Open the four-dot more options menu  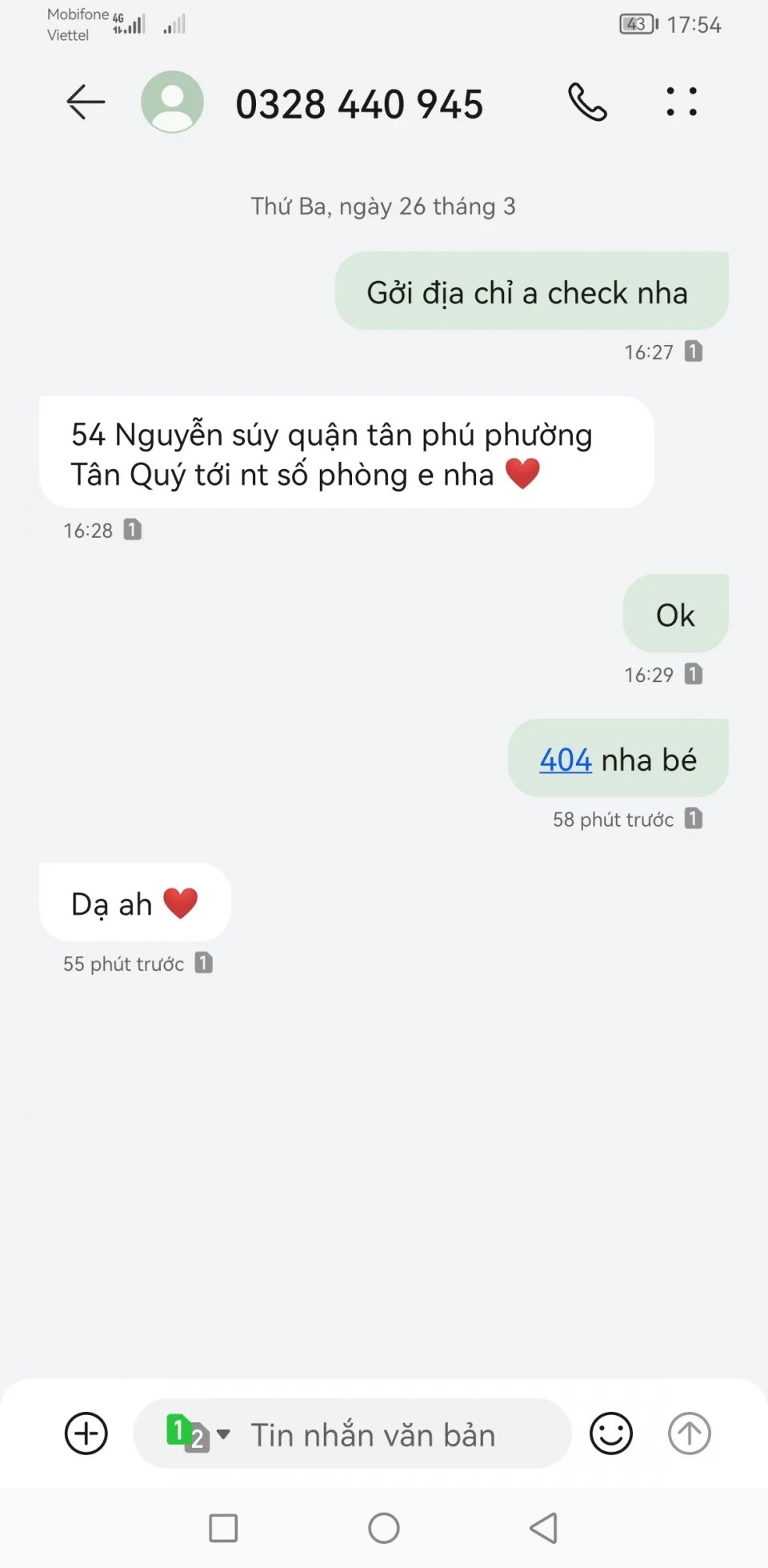pos(682,102)
